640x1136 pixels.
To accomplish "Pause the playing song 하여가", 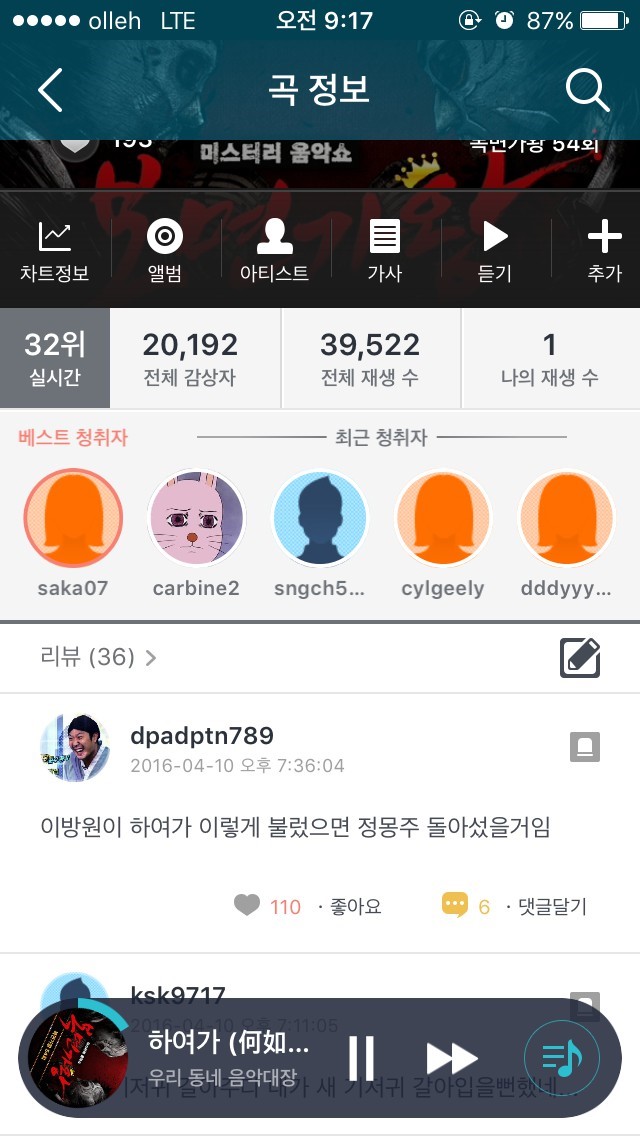I will 361,1058.
